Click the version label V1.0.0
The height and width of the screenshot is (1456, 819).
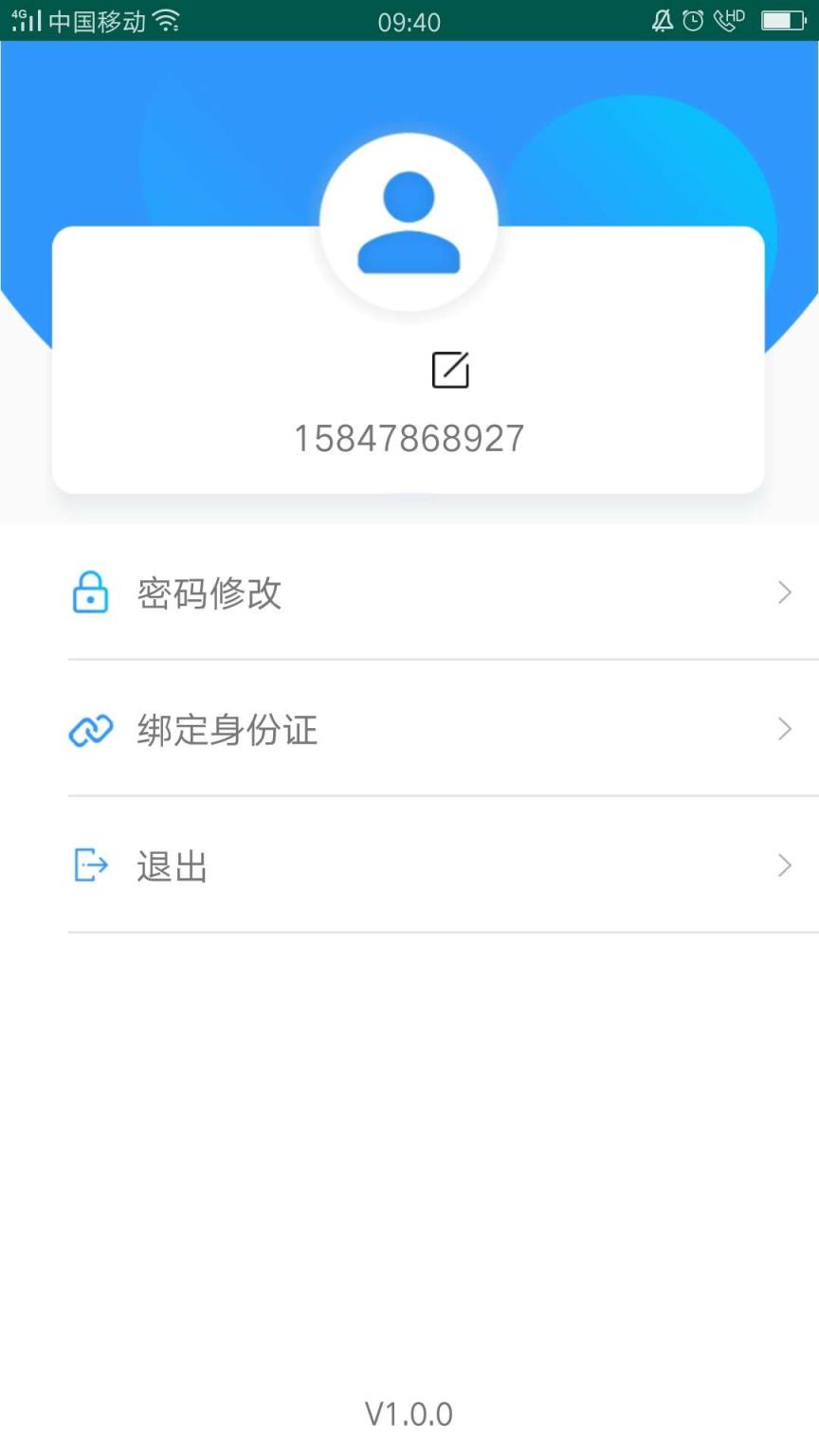pos(409,1411)
